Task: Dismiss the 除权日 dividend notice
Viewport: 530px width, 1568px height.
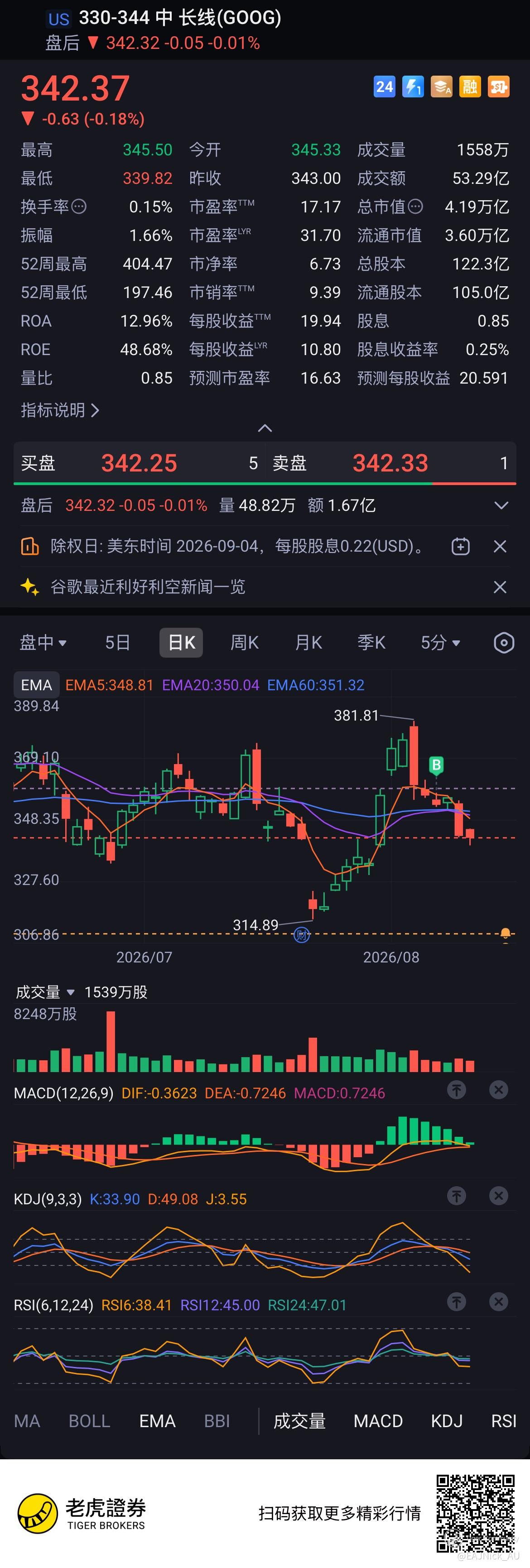Action: (x=500, y=546)
